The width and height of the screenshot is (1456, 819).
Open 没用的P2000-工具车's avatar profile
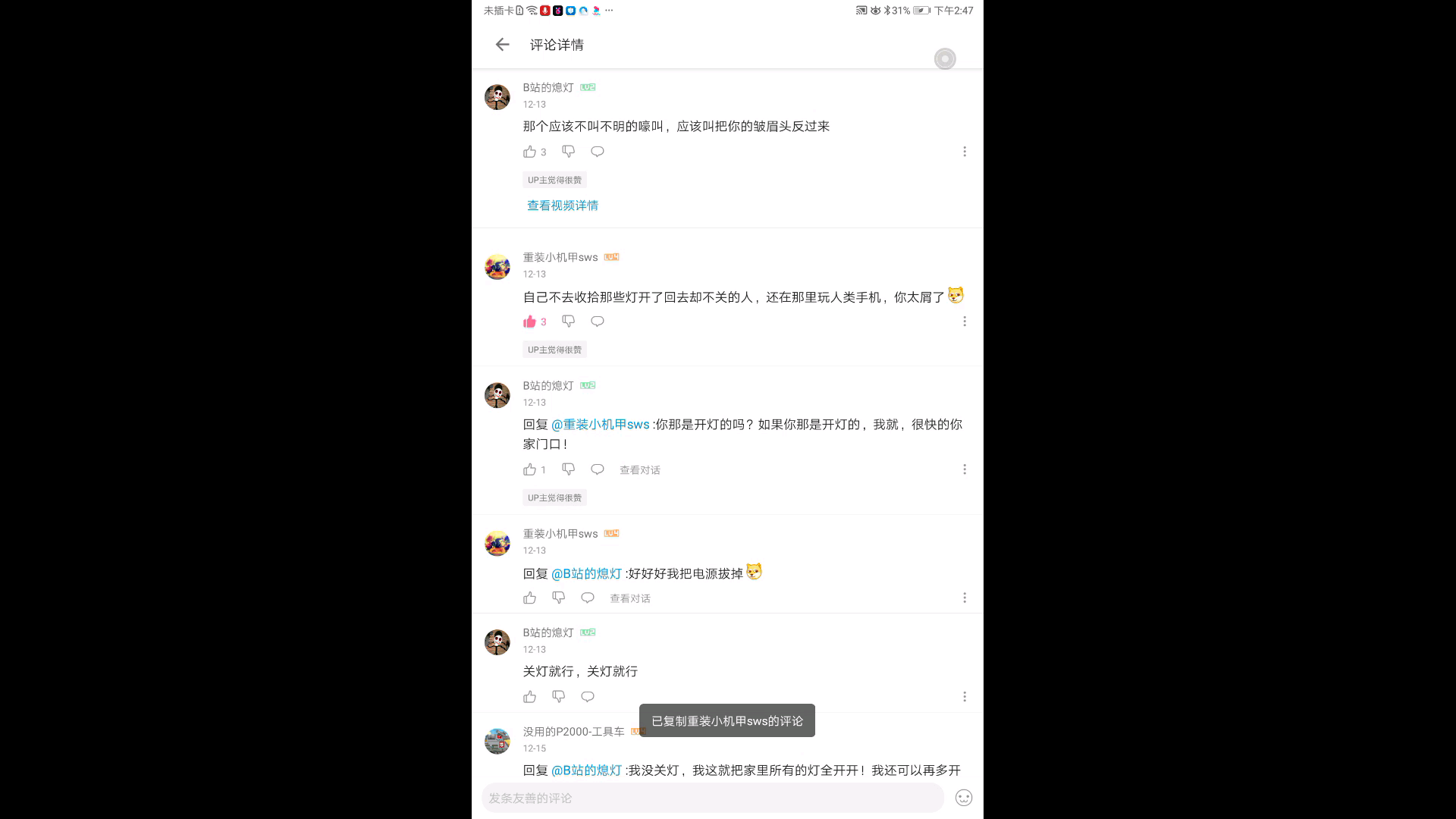coord(497,741)
